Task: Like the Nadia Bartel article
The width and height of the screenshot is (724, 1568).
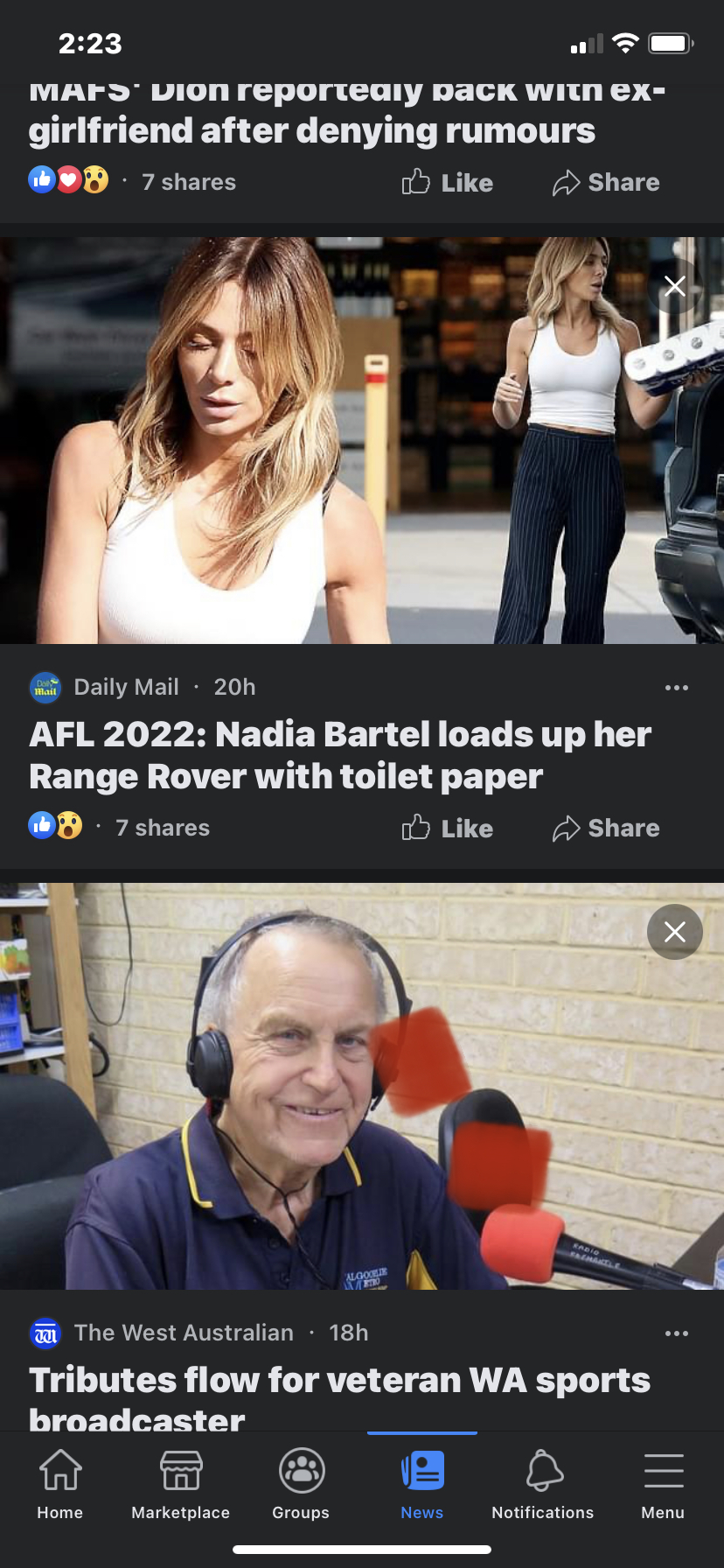Action: [448, 828]
